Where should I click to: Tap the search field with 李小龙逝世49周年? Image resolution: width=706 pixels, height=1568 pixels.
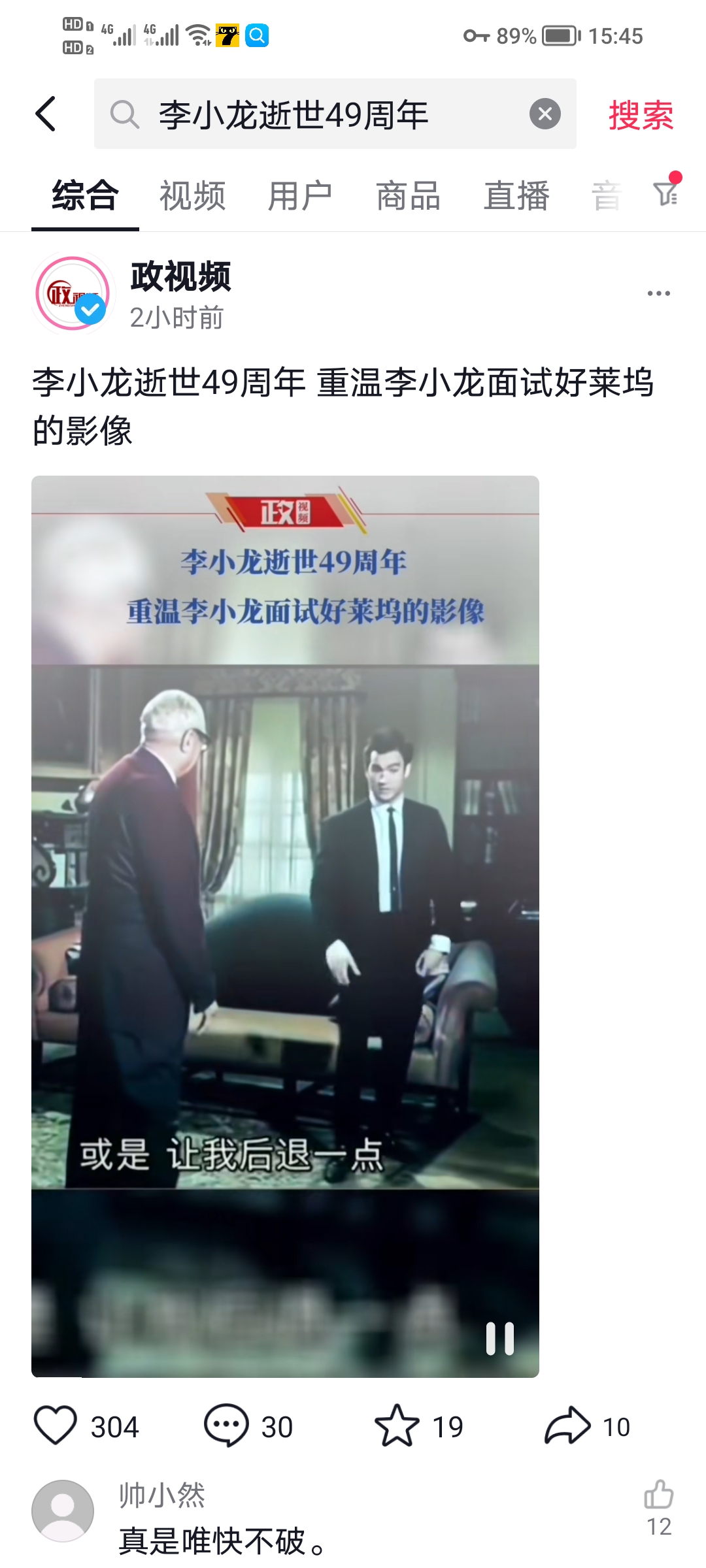[x=314, y=114]
